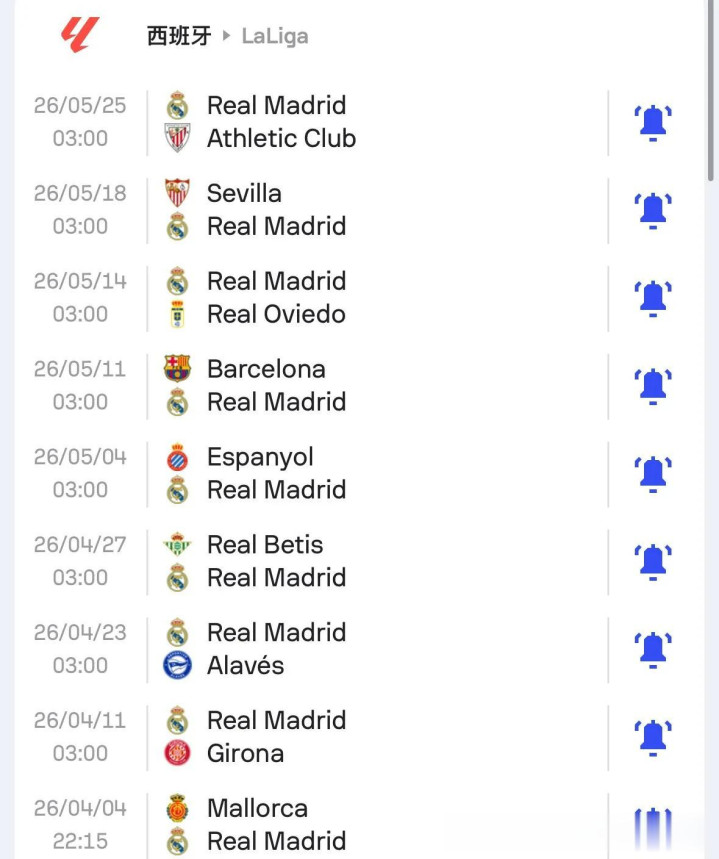Set alert bell for Real Betis vs Real Madrid

[x=653, y=562]
